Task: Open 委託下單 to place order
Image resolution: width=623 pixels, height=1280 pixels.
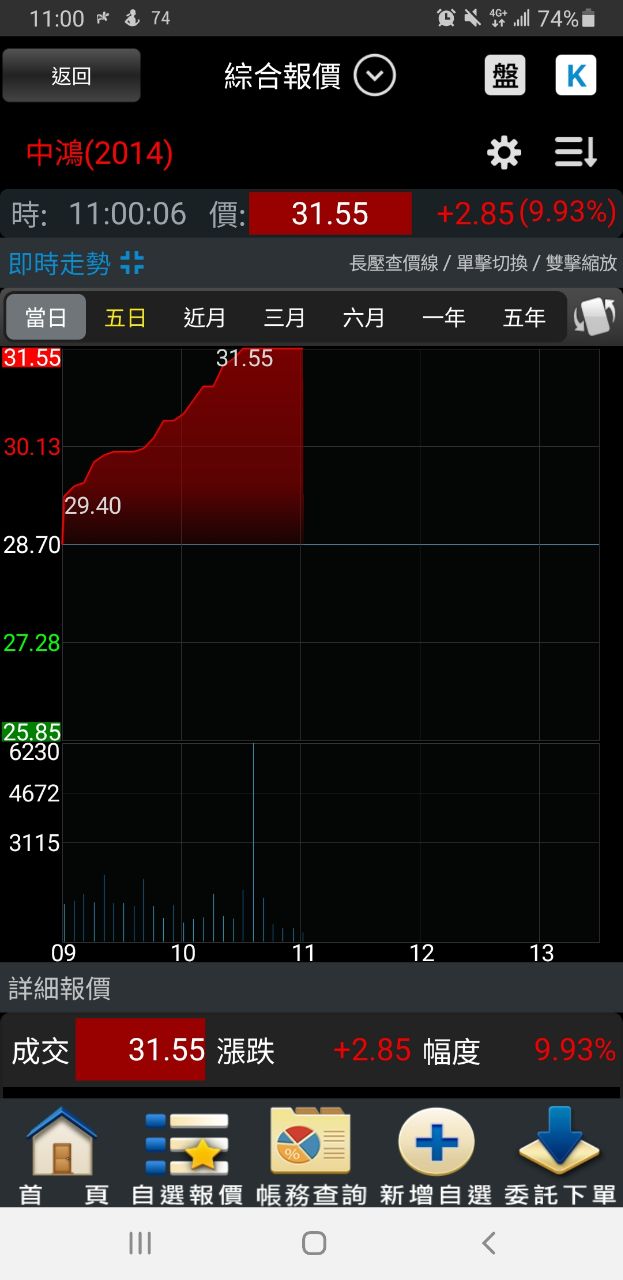Action: (560, 1155)
